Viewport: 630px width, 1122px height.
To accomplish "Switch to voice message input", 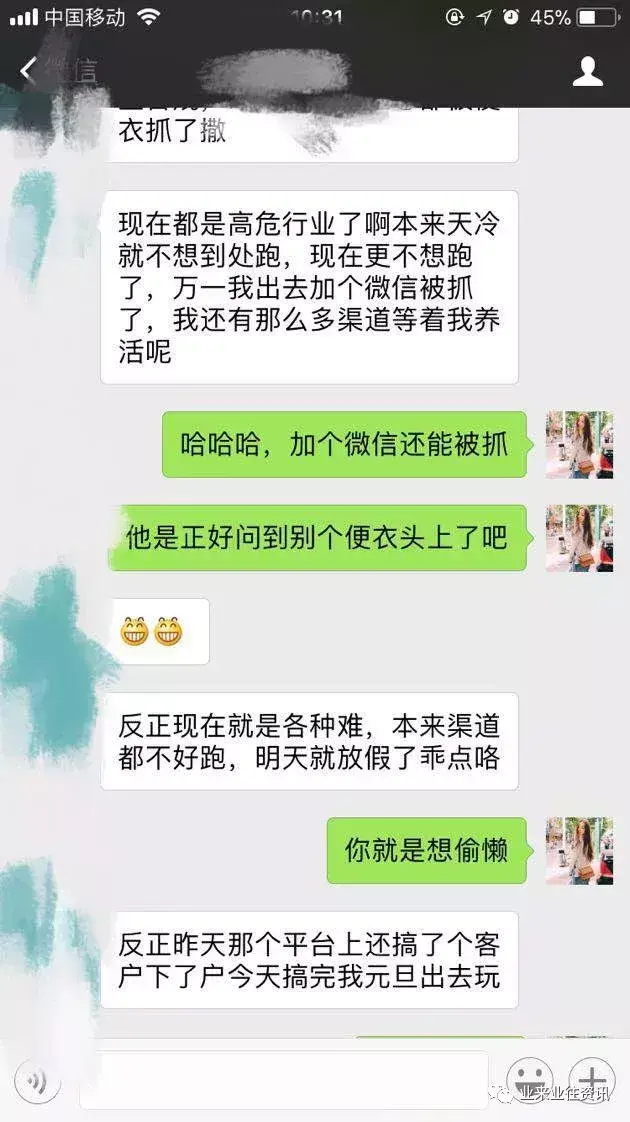I will coord(38,1080).
